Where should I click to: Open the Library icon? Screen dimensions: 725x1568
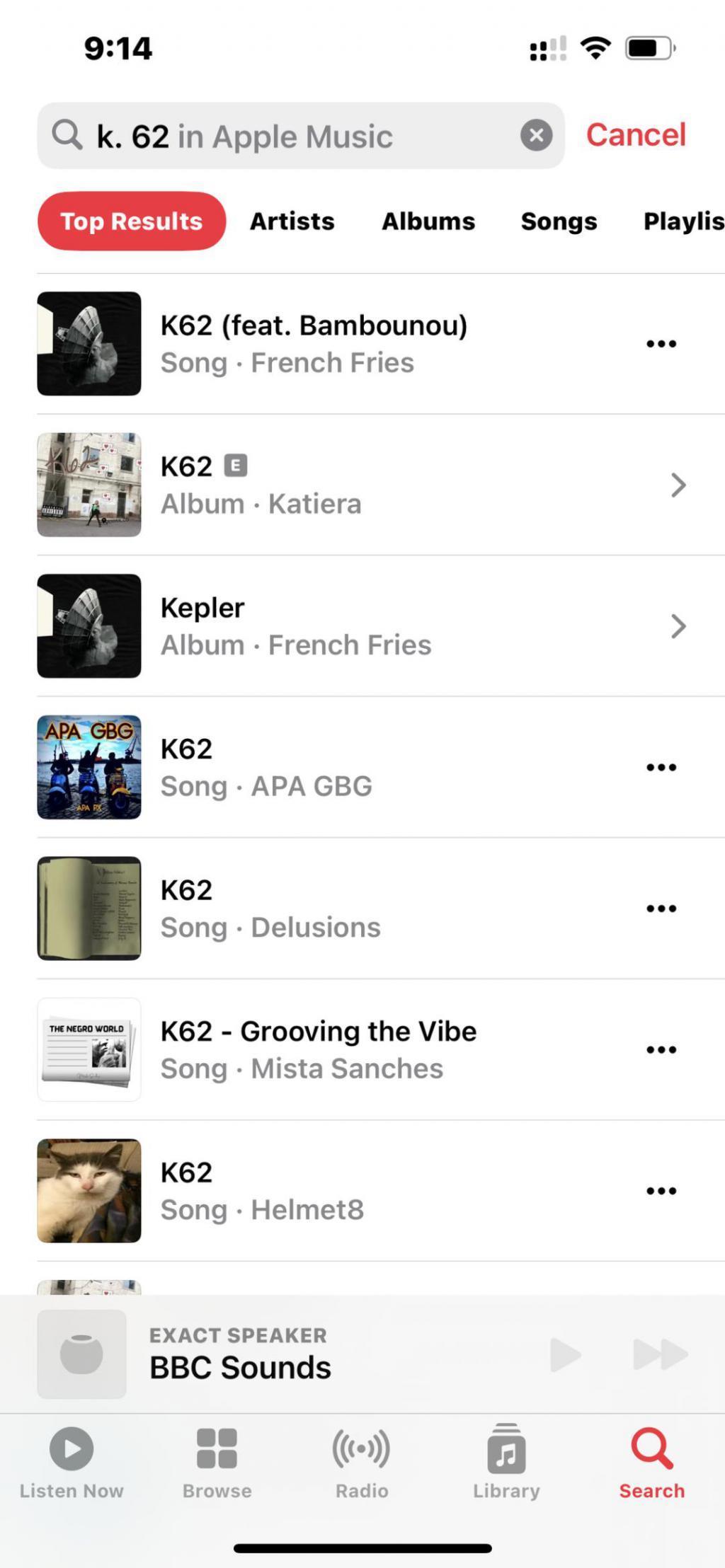click(x=507, y=1448)
